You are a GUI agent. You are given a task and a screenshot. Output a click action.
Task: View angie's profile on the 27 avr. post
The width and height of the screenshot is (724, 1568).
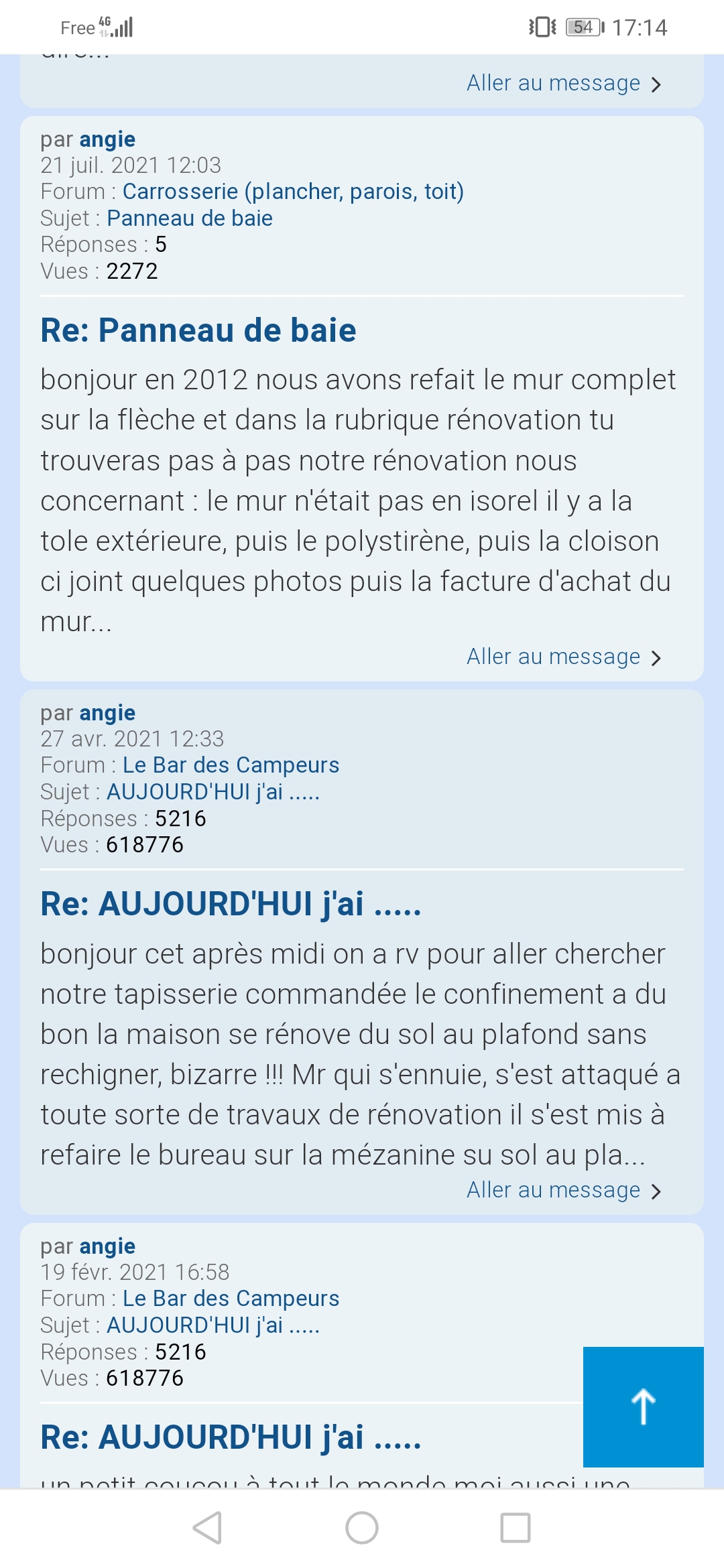(x=107, y=713)
